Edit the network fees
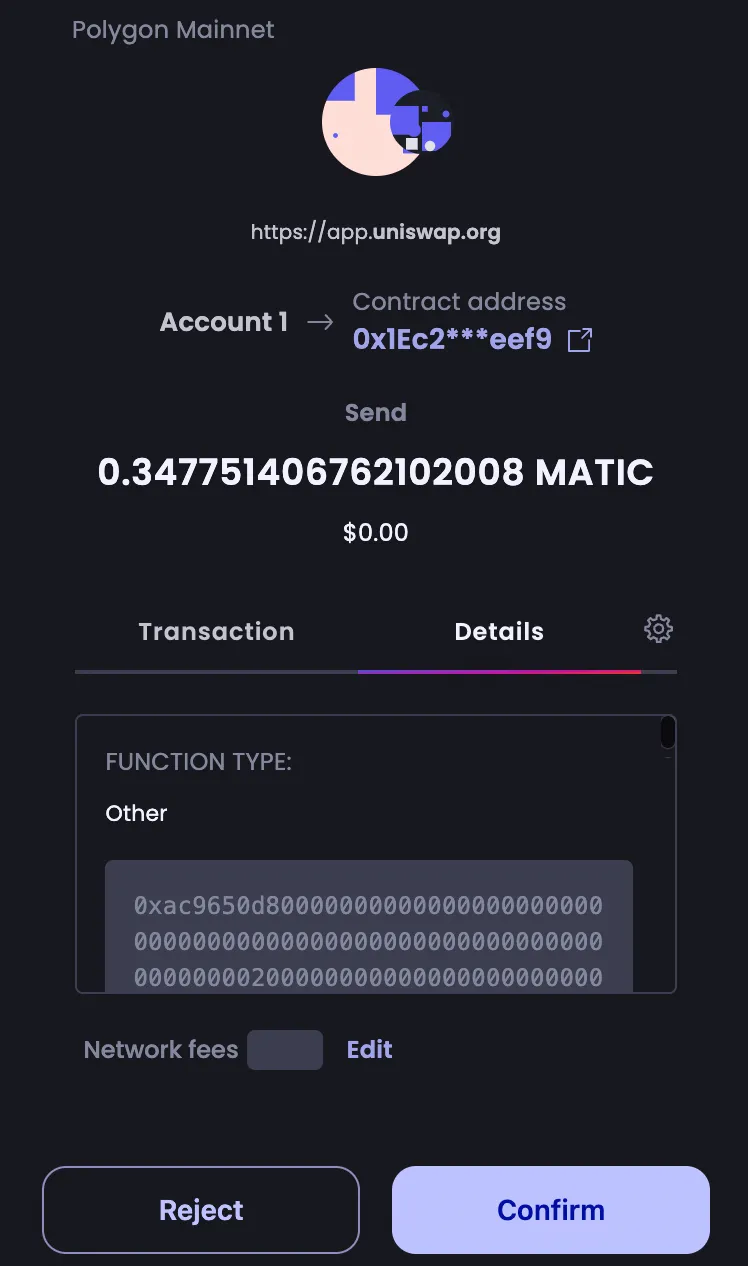Image resolution: width=748 pixels, height=1266 pixels. (369, 1050)
